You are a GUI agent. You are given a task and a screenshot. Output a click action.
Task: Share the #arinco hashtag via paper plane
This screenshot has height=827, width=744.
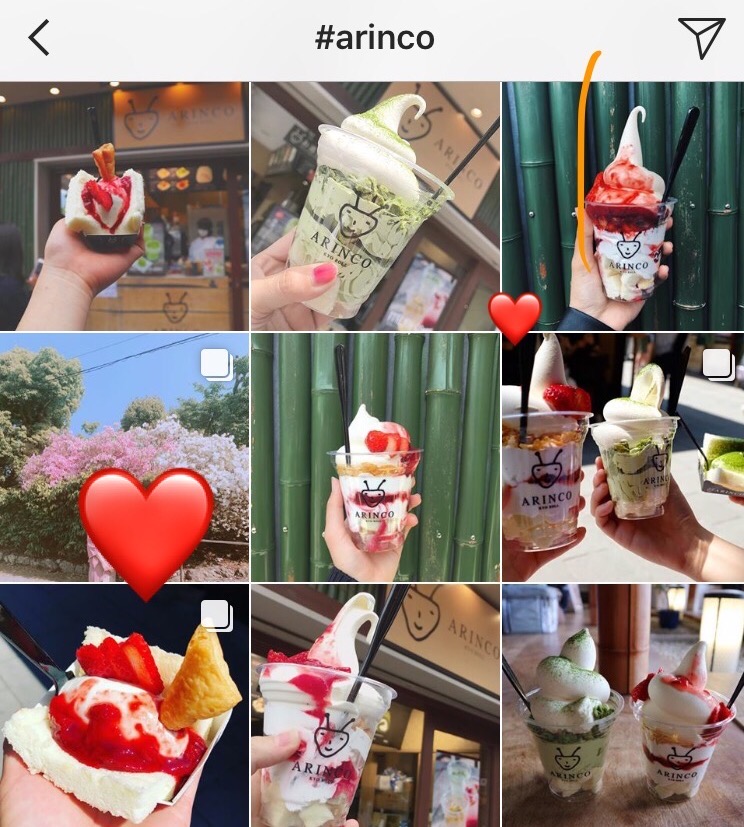point(701,38)
